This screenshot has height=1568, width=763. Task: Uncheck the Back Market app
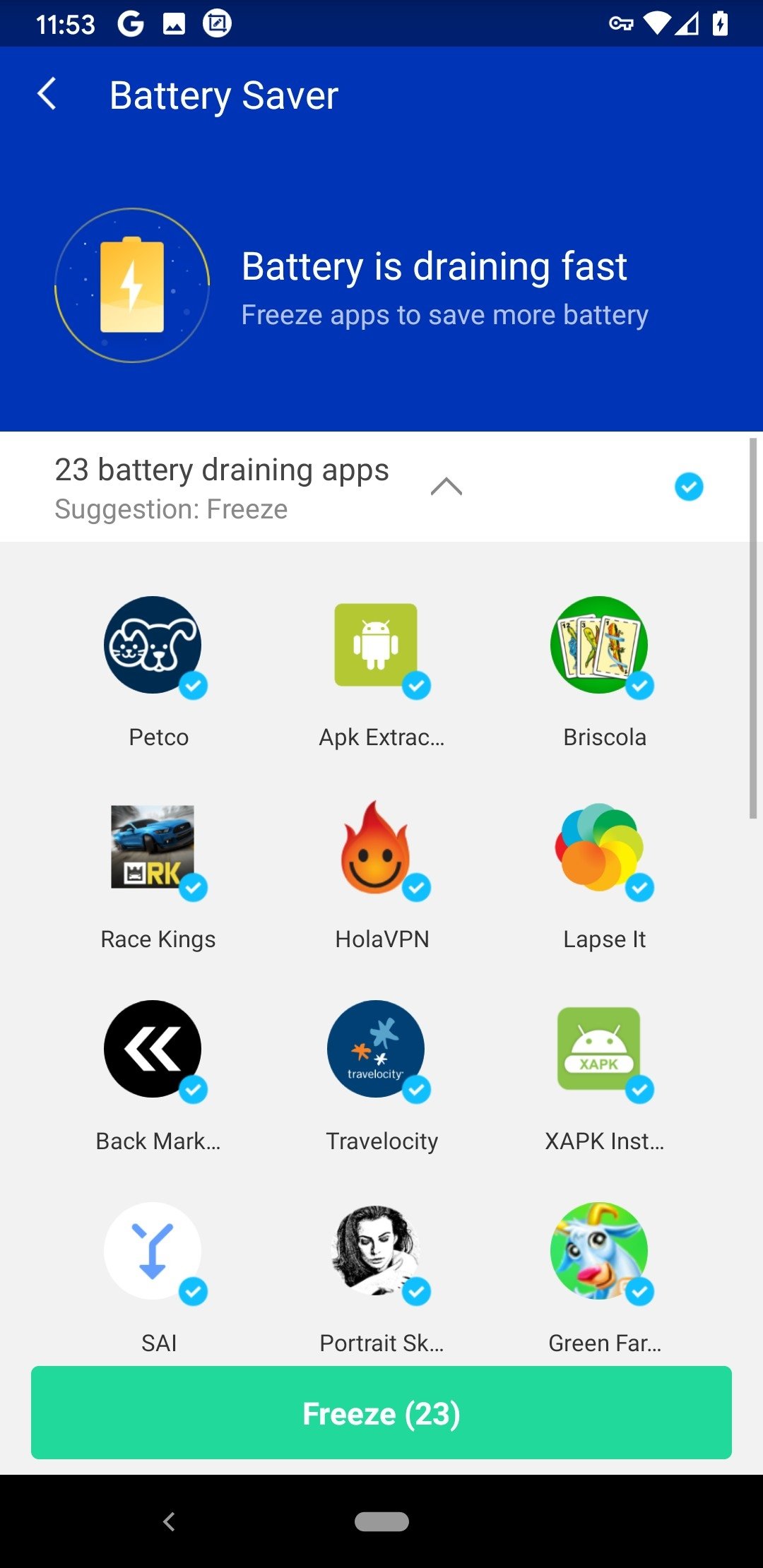193,1089
